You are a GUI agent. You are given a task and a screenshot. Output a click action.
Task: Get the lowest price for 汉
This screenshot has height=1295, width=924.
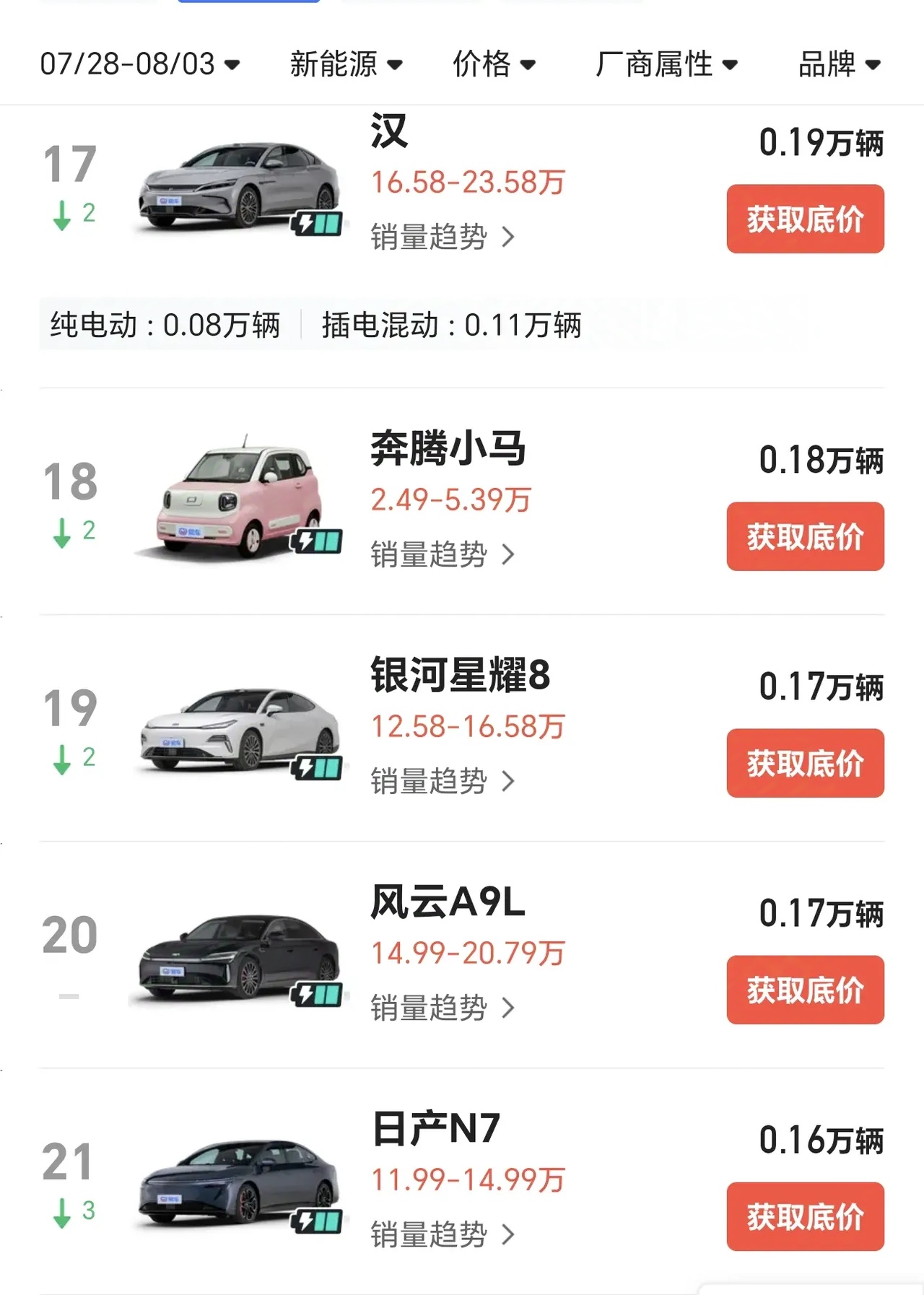pyautogui.click(x=805, y=219)
